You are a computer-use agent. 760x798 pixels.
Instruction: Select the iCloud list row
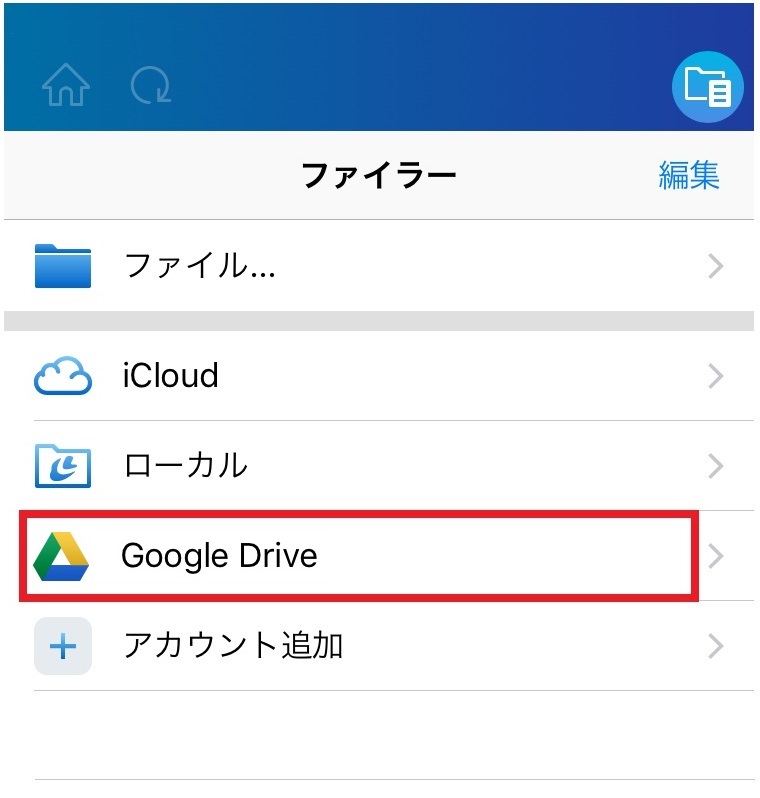(300, 375)
